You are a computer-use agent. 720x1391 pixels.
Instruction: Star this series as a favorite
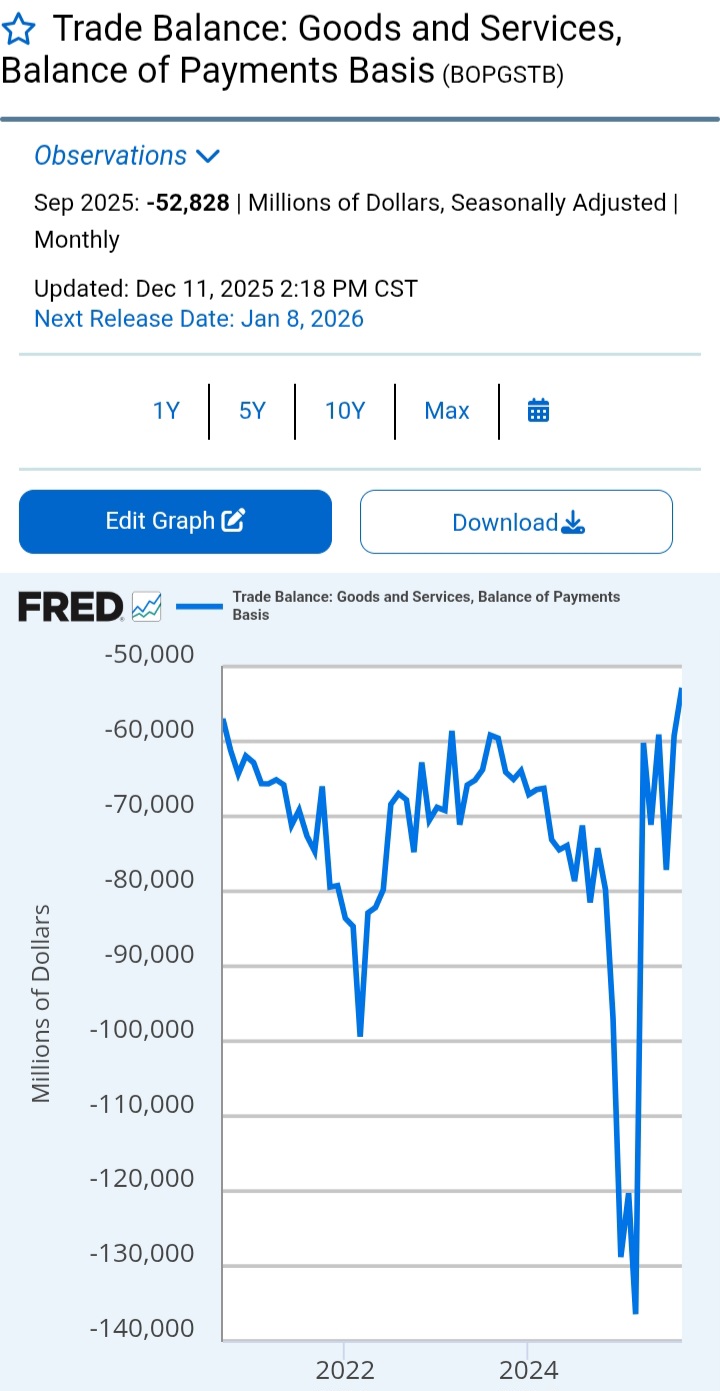pyautogui.click(x=20, y=31)
